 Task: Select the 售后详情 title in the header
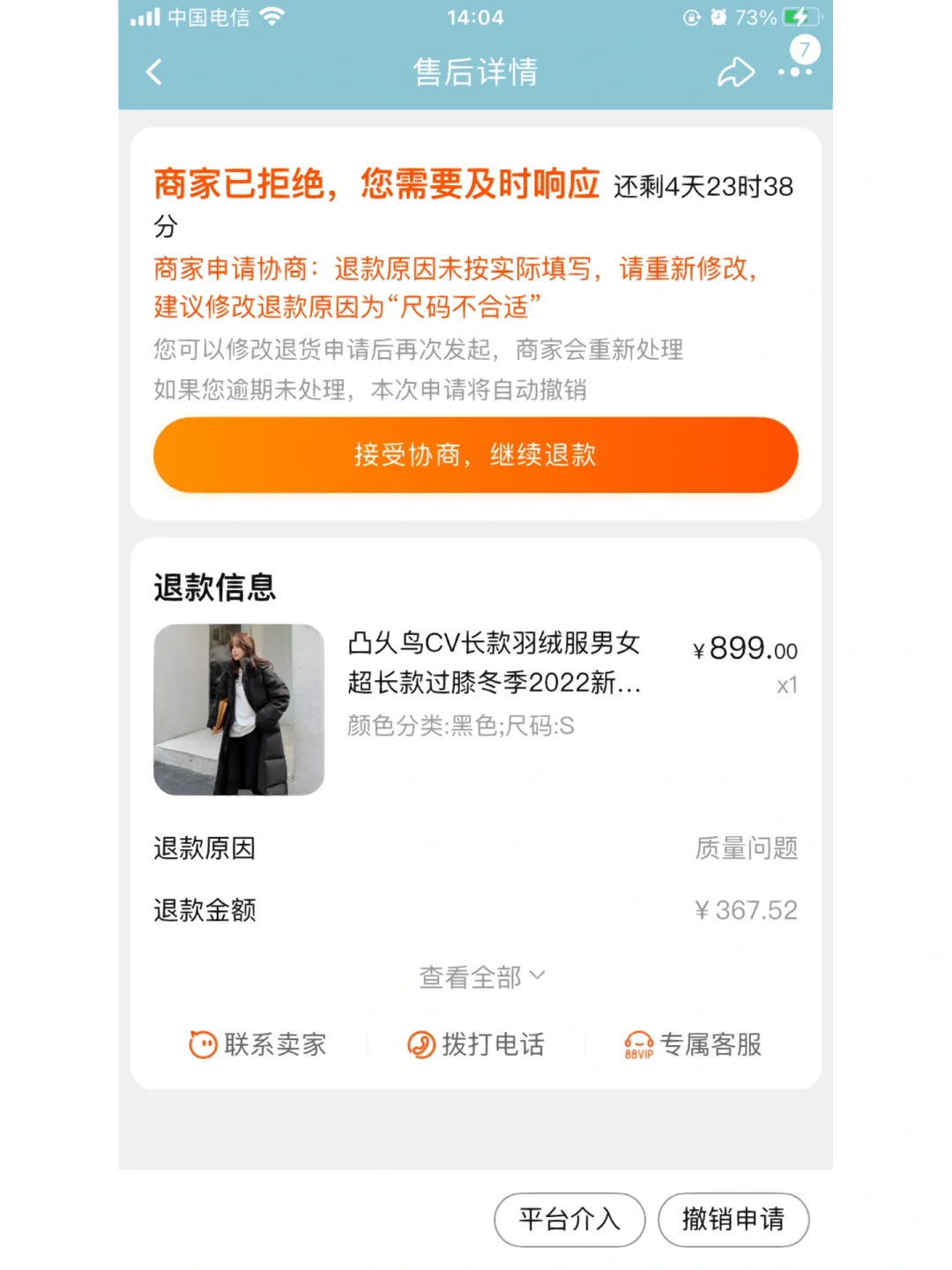coord(476,71)
